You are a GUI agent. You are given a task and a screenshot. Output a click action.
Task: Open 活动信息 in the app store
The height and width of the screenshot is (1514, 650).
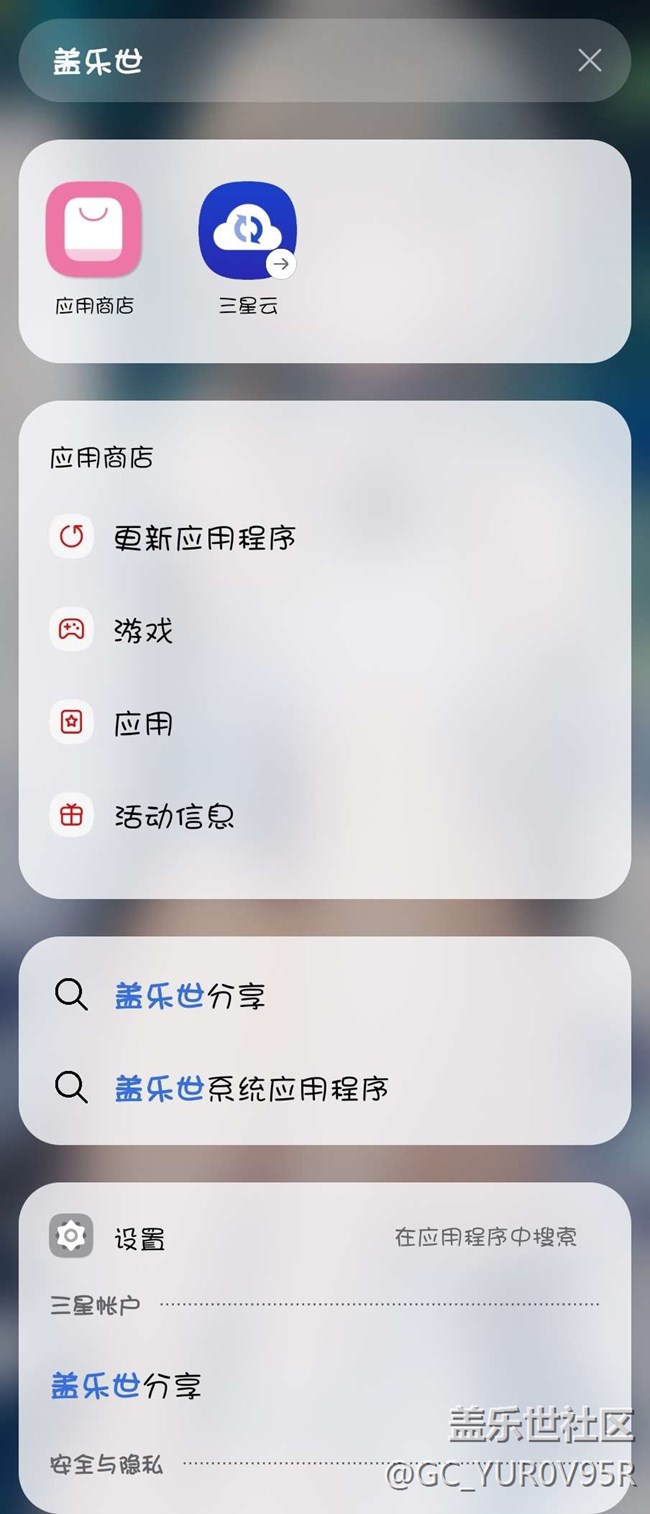(324, 817)
